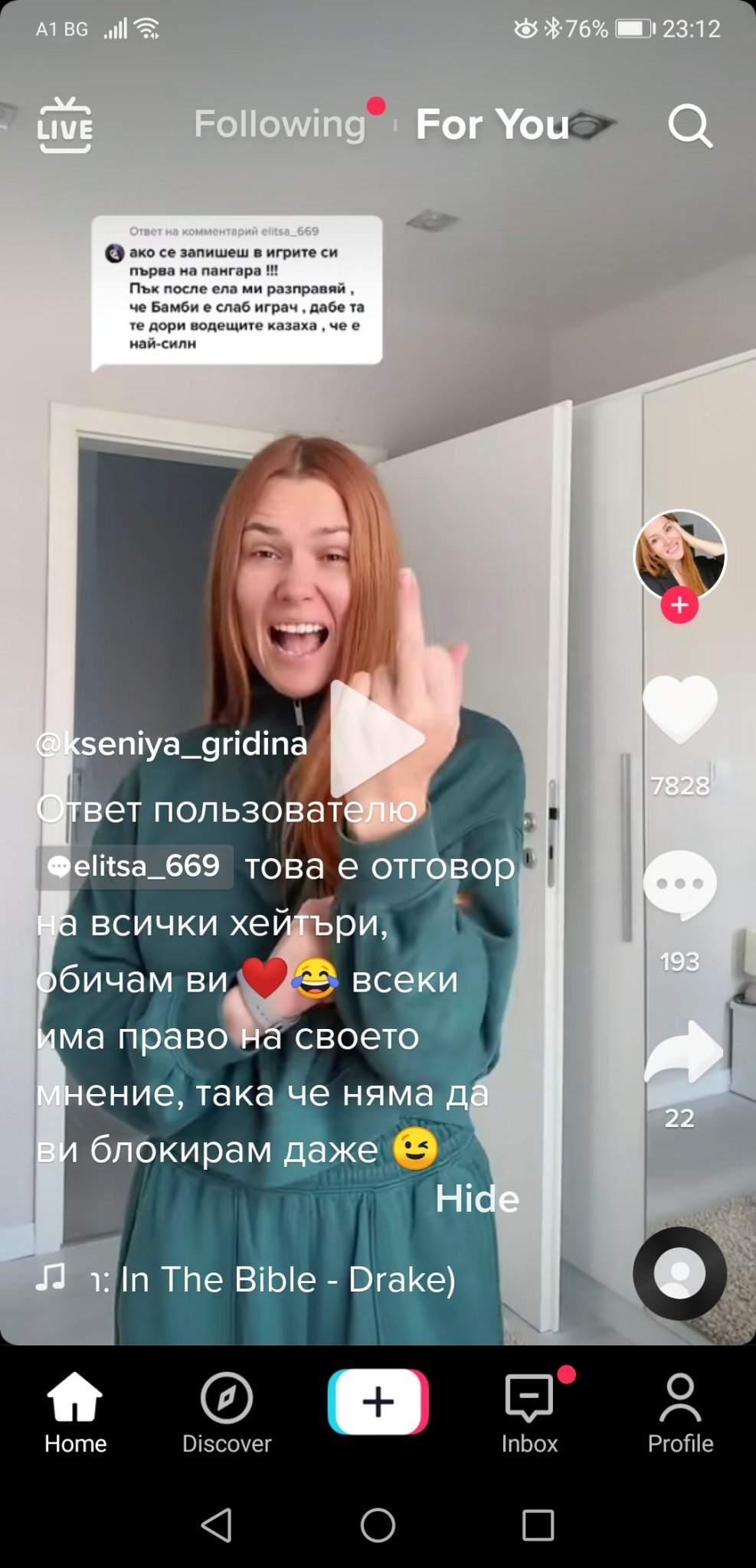This screenshot has width=756, height=1568.
Task: Create a new video with plus button
Action: click(378, 1402)
